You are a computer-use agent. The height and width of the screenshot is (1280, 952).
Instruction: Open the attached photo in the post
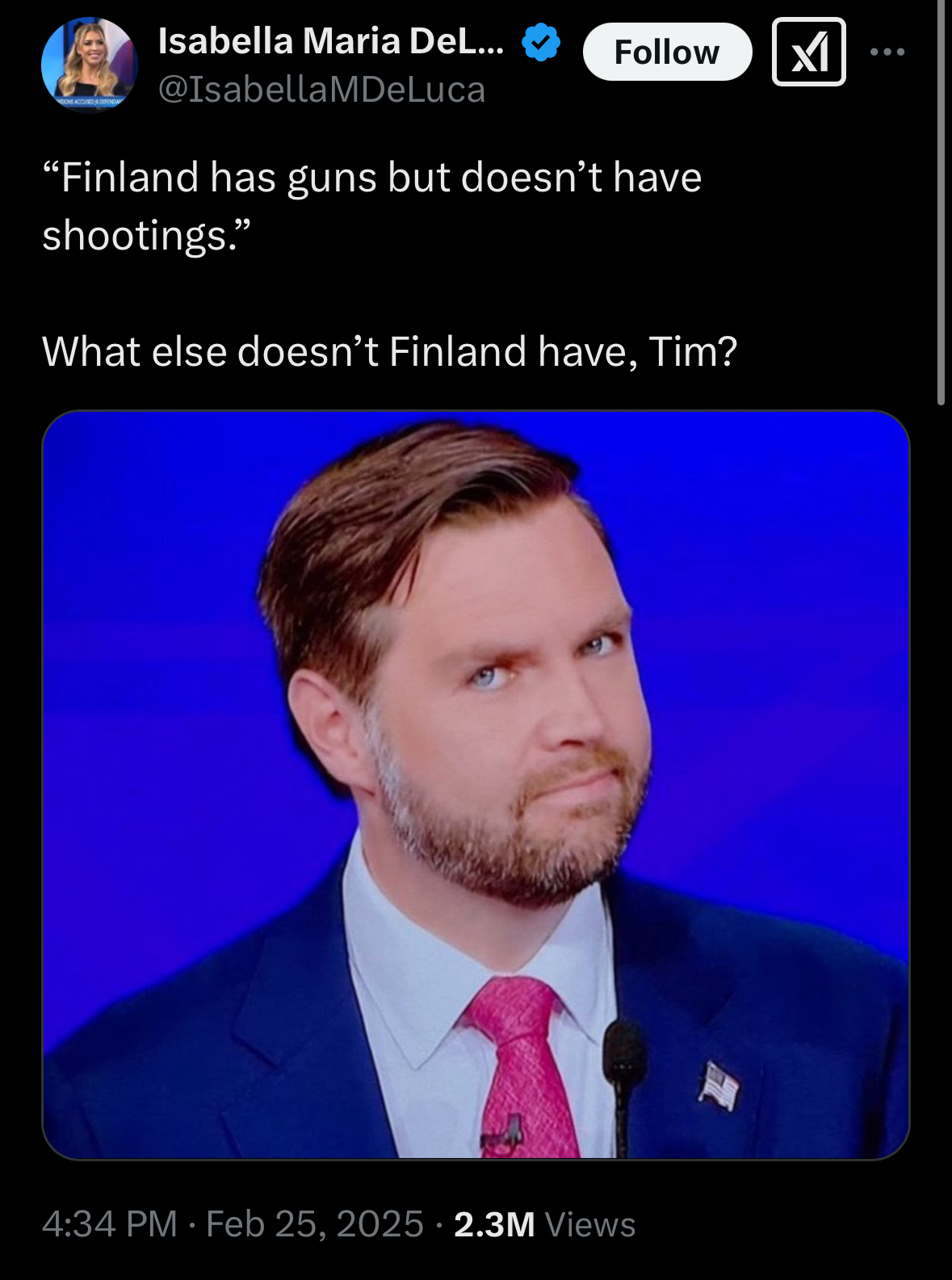(x=476, y=784)
